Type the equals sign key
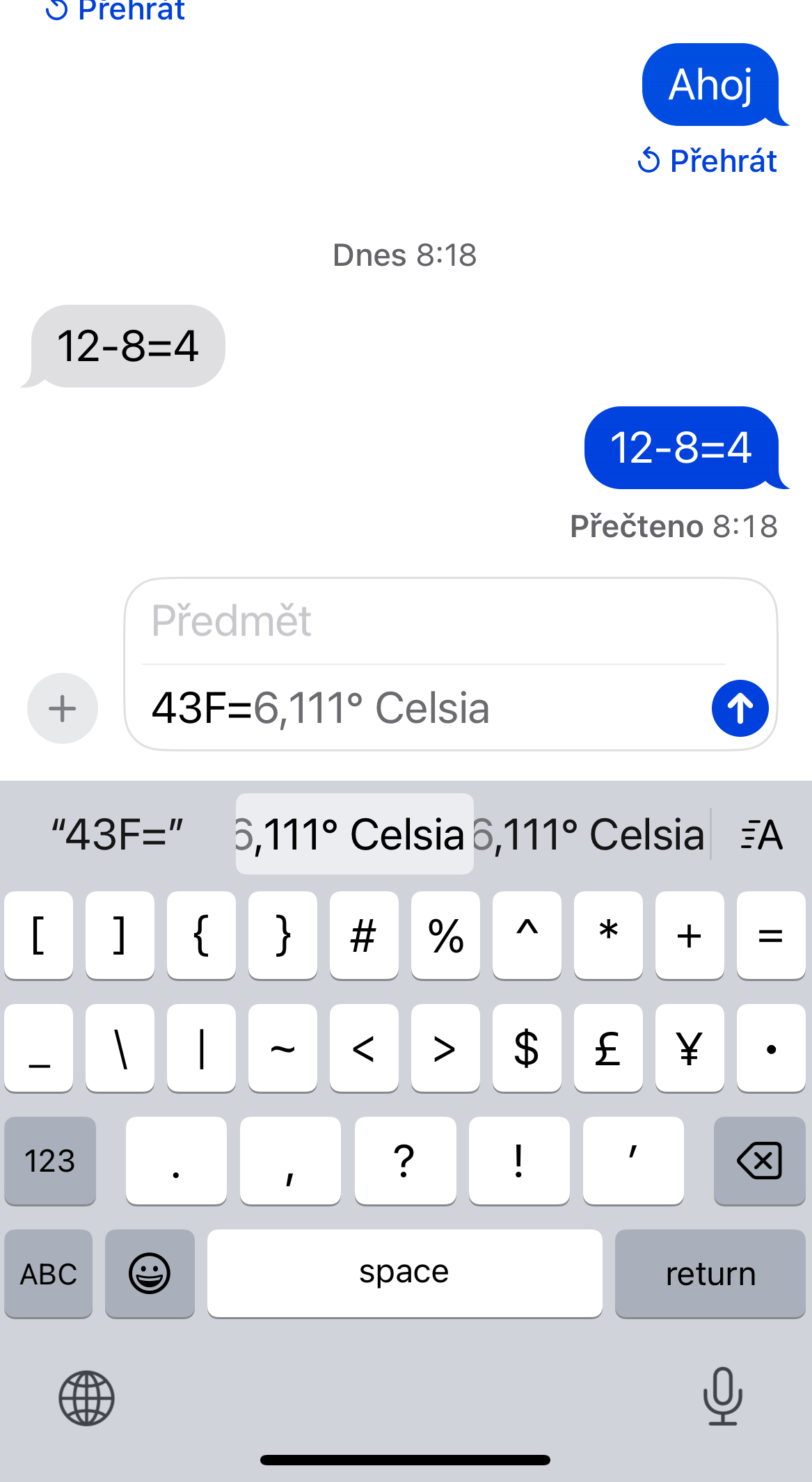The width and height of the screenshot is (812, 1482). 770,936
